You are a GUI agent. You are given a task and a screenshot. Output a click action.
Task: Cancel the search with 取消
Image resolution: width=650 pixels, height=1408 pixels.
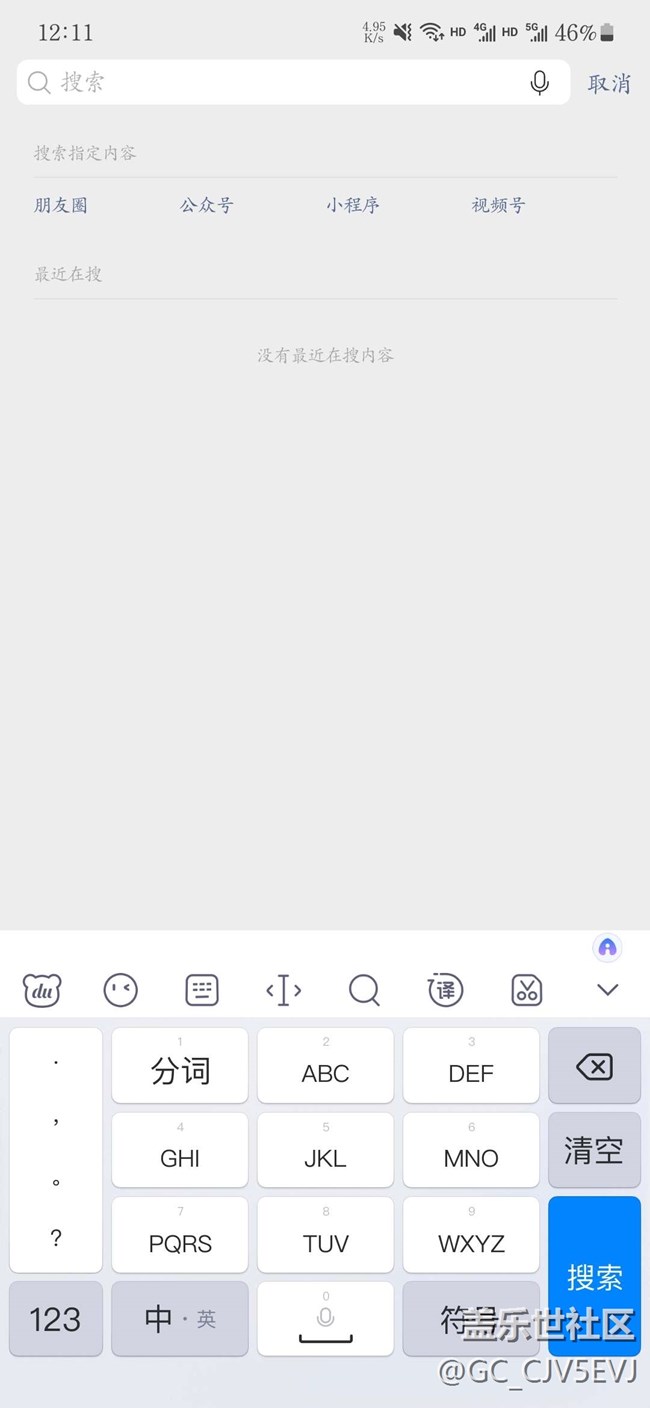tap(609, 84)
